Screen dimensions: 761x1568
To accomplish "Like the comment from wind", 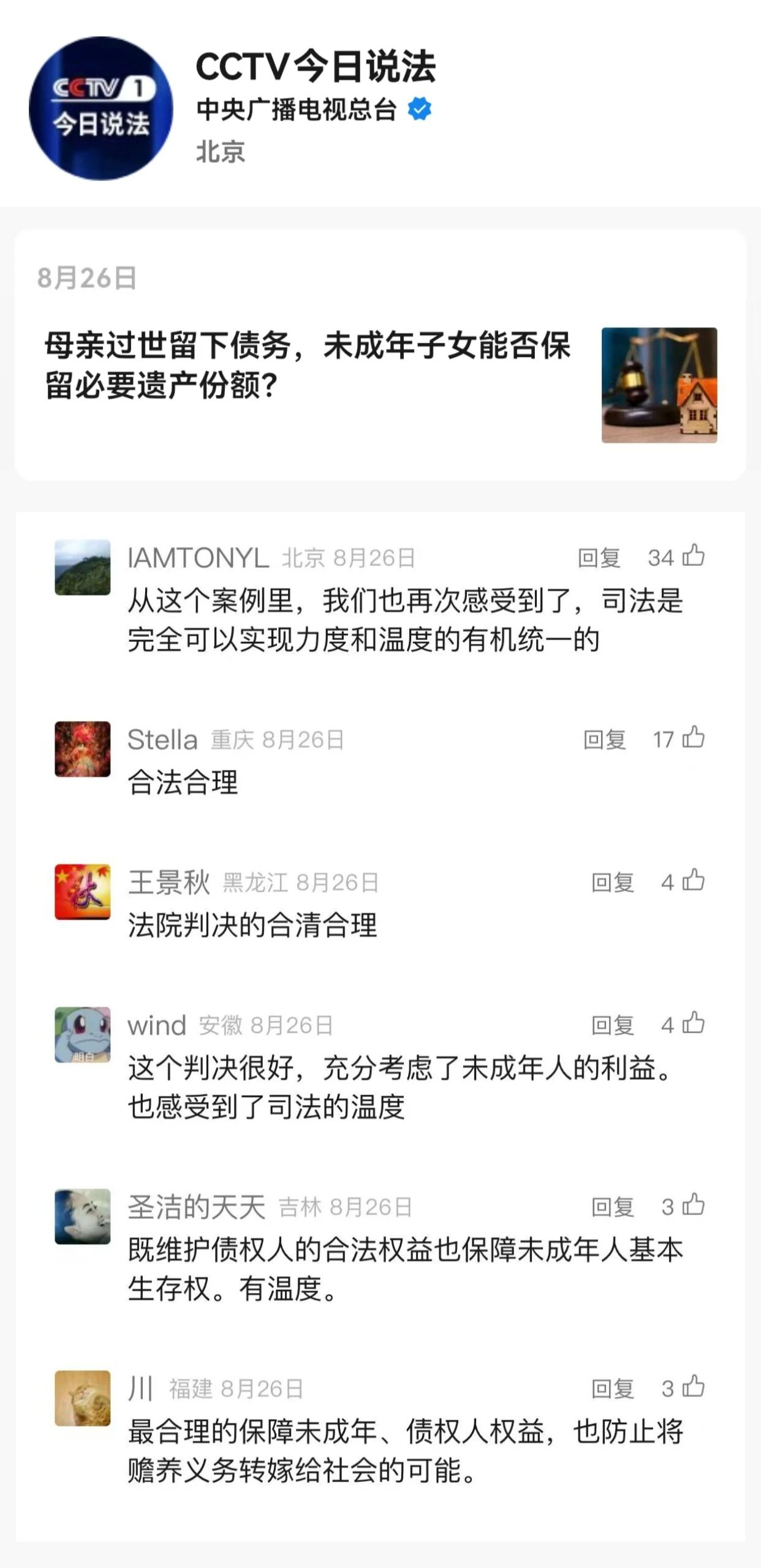I will pyautogui.click(x=694, y=1023).
